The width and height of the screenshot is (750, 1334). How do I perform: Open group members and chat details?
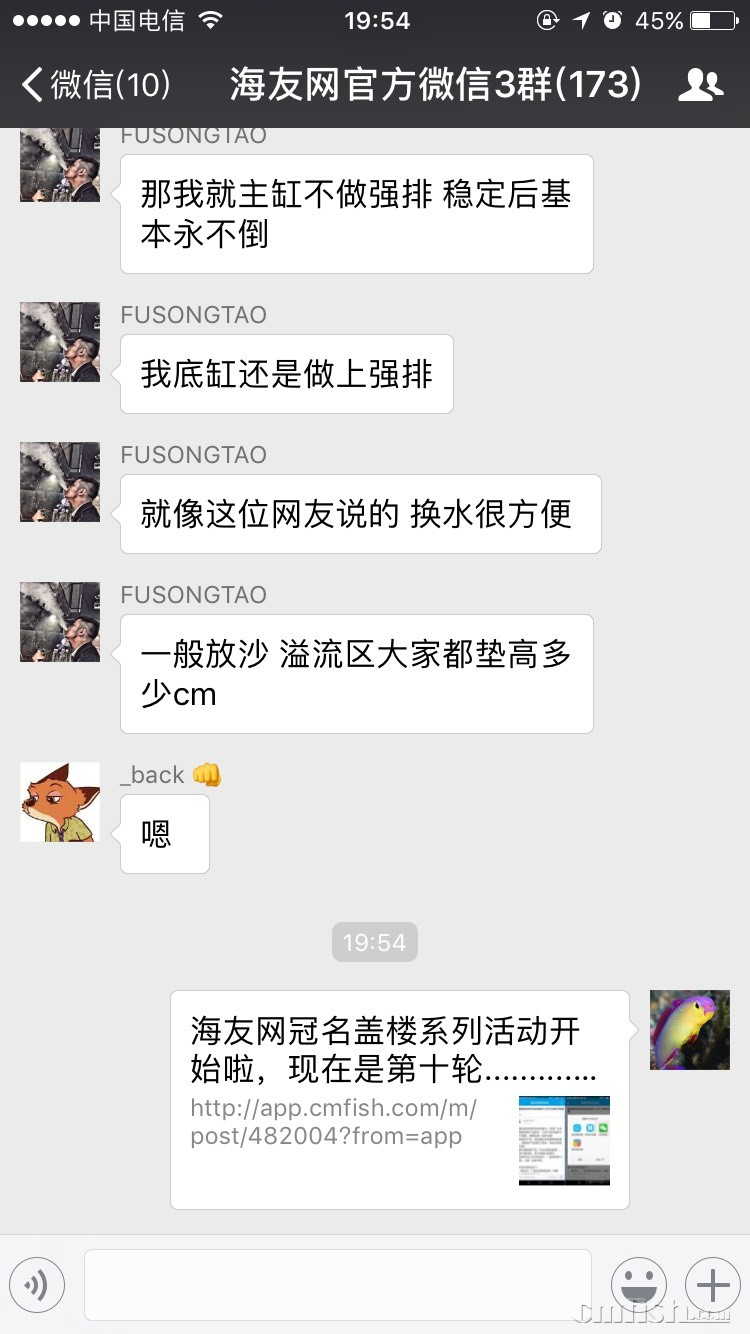tap(700, 85)
